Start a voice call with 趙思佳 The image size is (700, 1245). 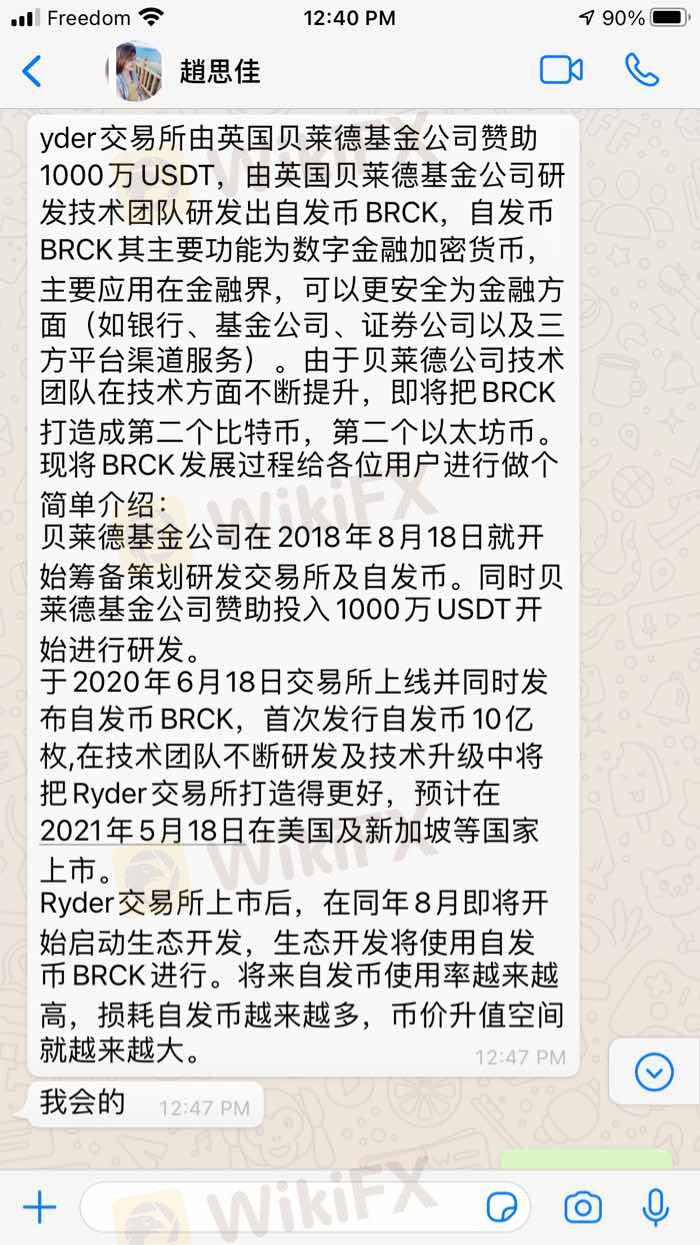[x=641, y=70]
